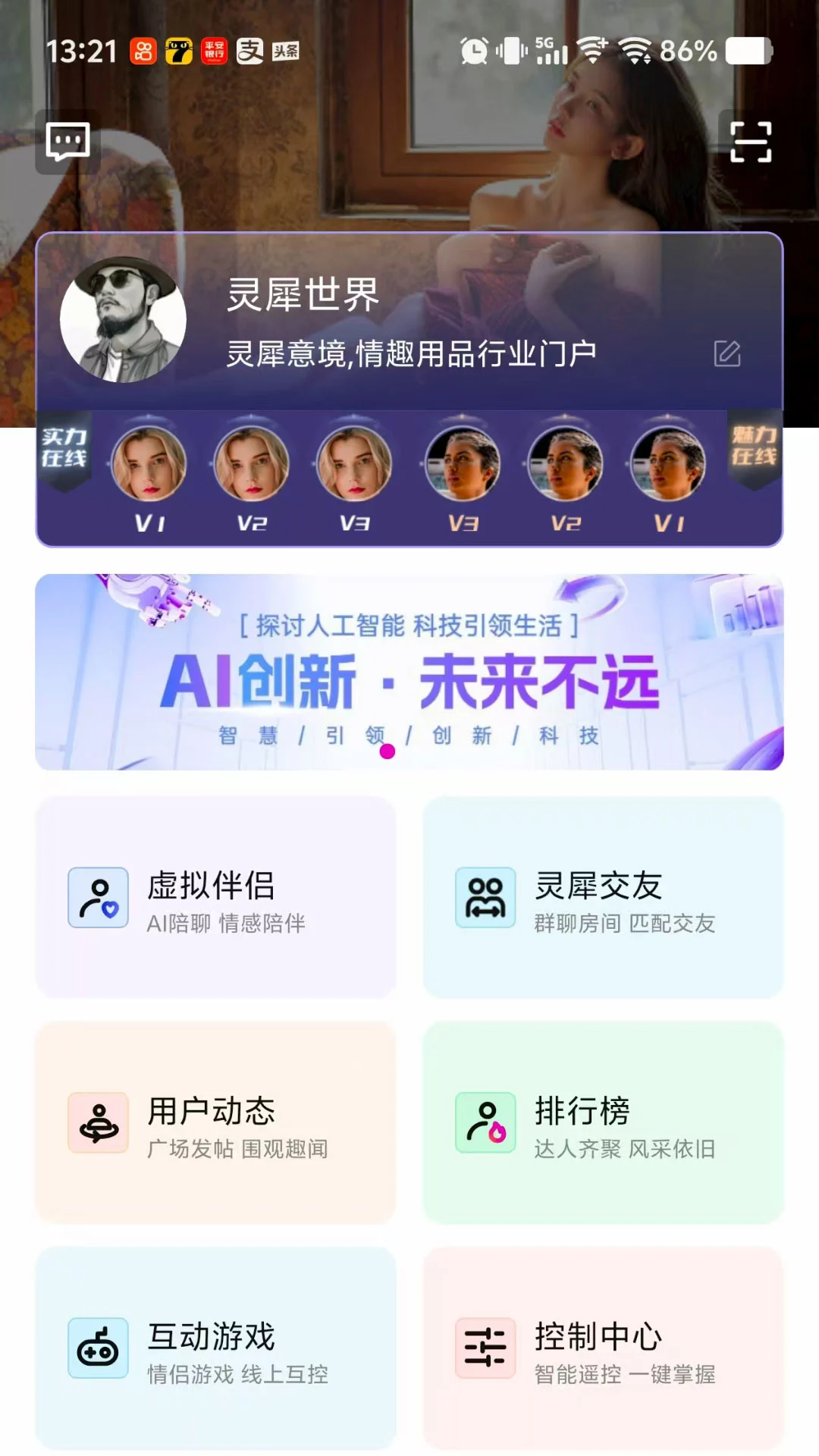Tap the 实力在线 badge on the left
The image size is (819, 1456).
(x=64, y=449)
